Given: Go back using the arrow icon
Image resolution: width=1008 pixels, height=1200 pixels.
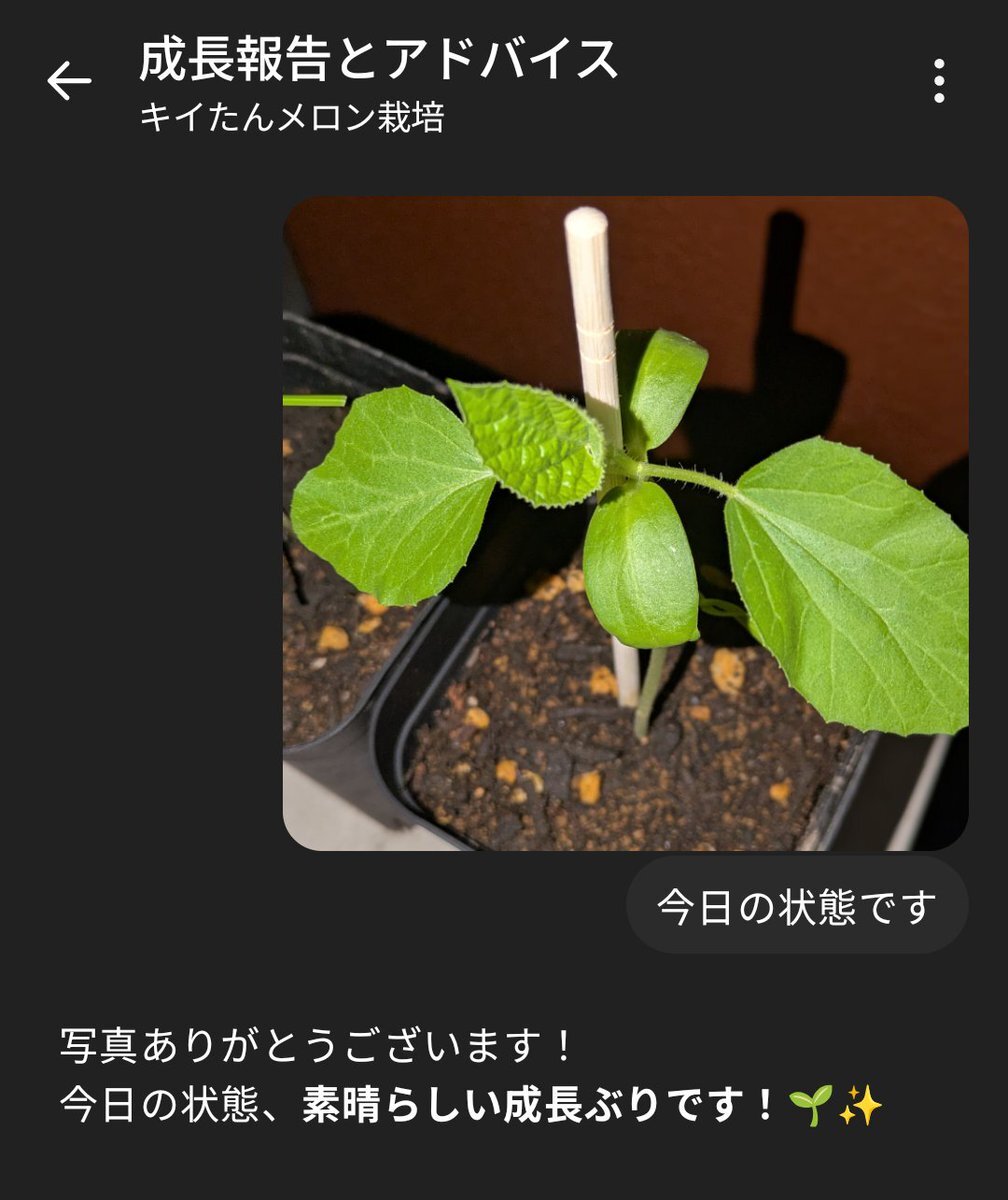Looking at the screenshot, I should pyautogui.click(x=69, y=82).
